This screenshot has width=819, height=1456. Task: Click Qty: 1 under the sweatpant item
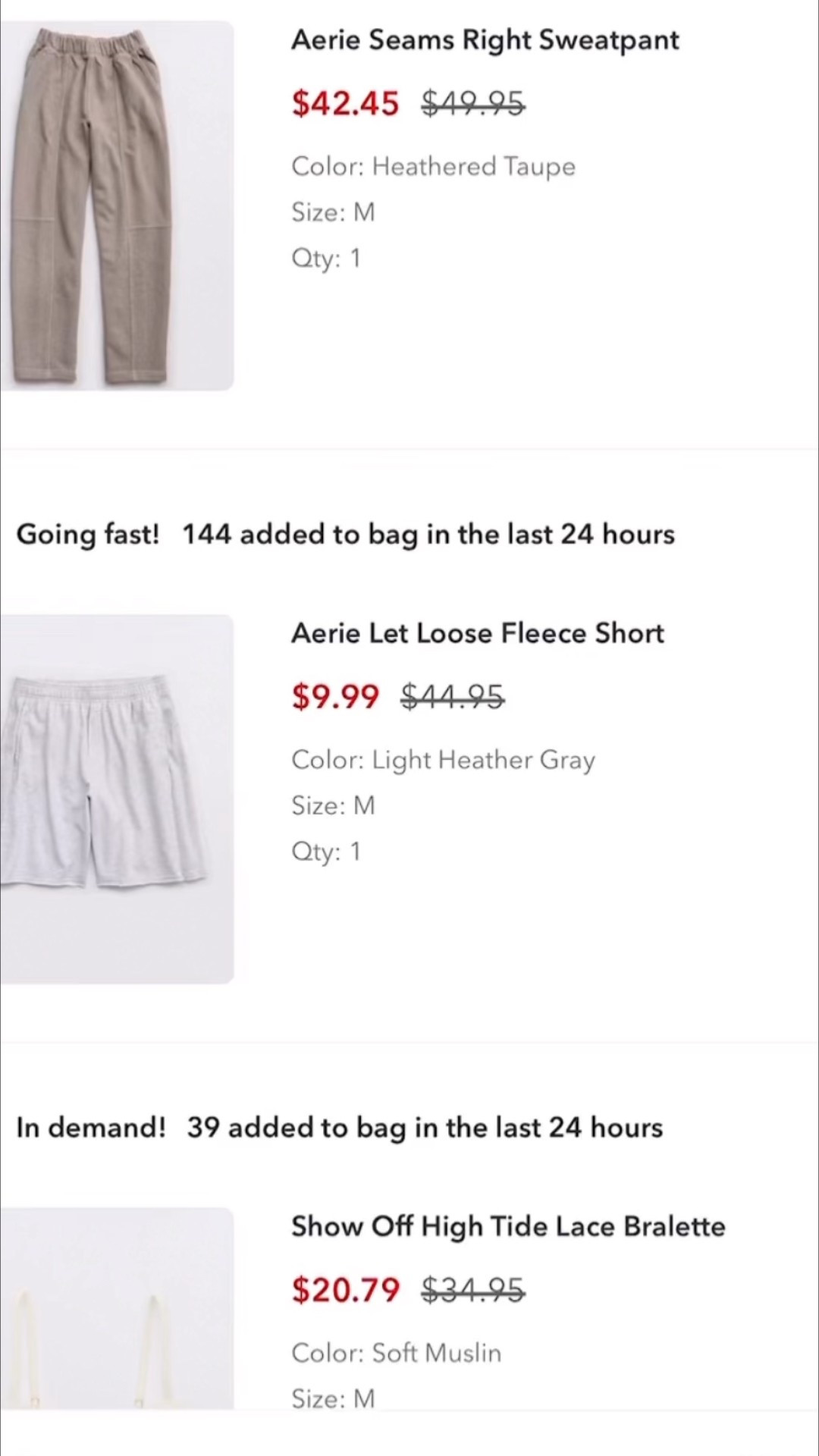325,258
